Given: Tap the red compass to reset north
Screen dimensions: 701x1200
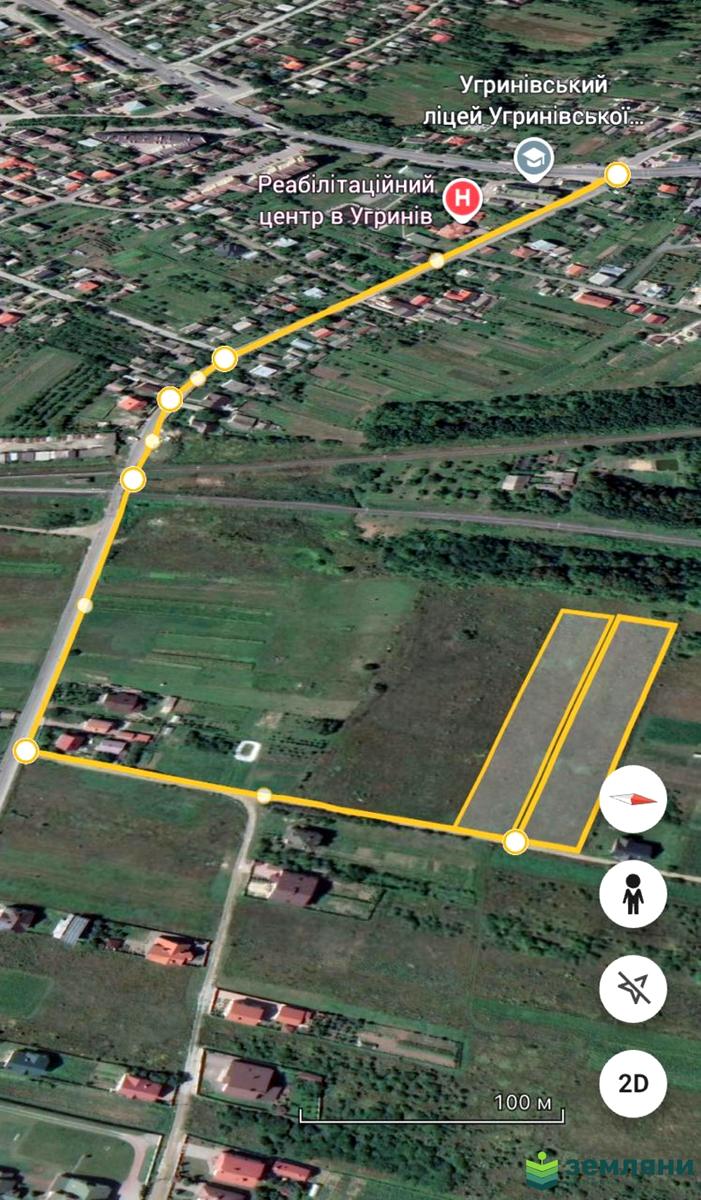Looking at the screenshot, I should click(x=633, y=799).
